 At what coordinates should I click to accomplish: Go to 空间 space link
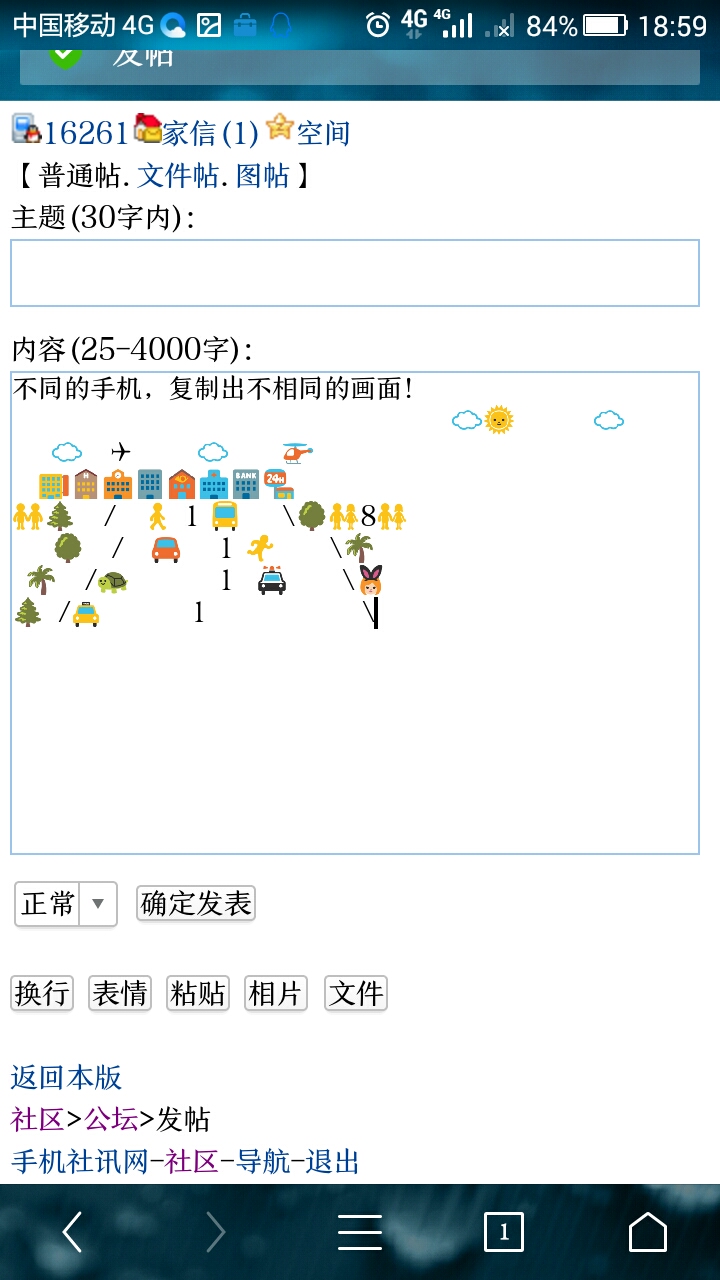(323, 132)
